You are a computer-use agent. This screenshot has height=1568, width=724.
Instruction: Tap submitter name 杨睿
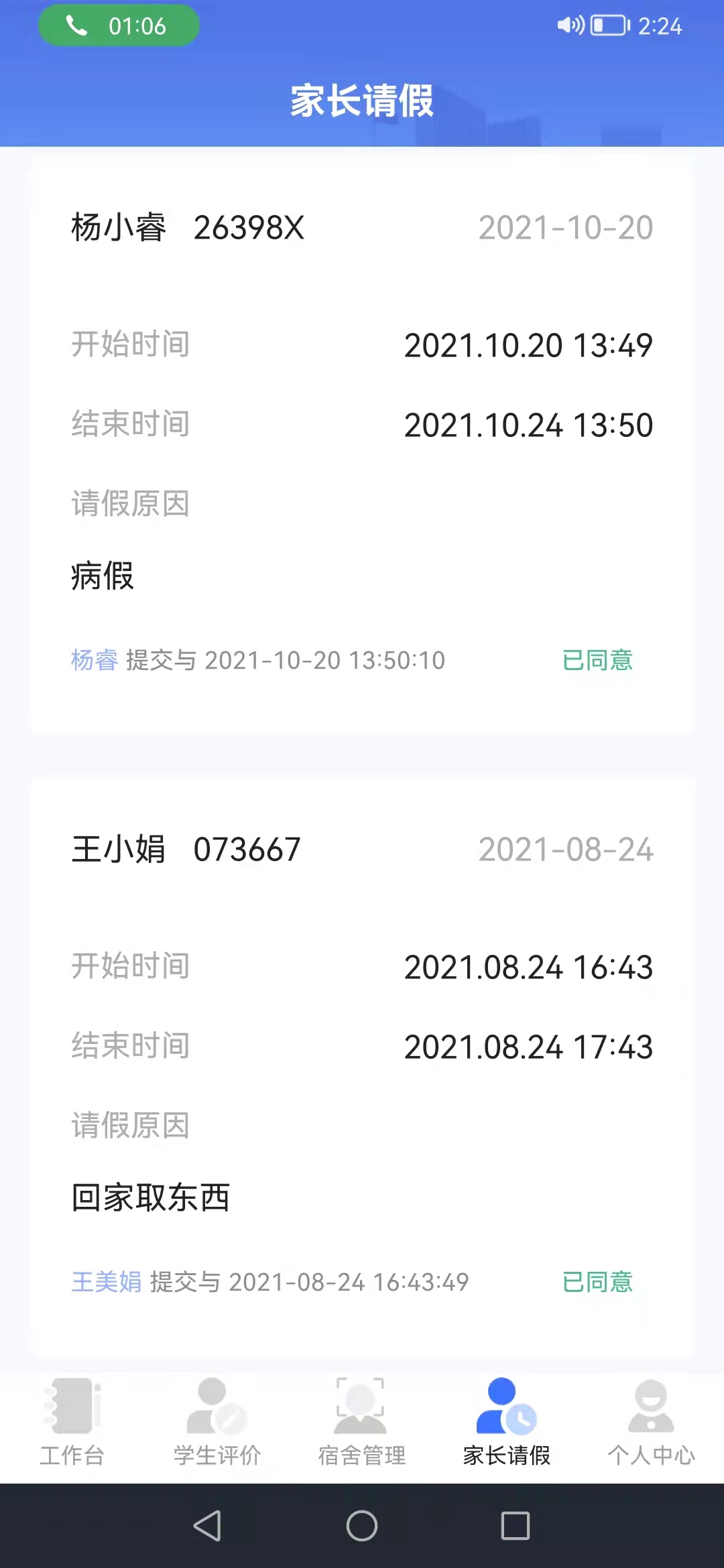pyautogui.click(x=95, y=661)
